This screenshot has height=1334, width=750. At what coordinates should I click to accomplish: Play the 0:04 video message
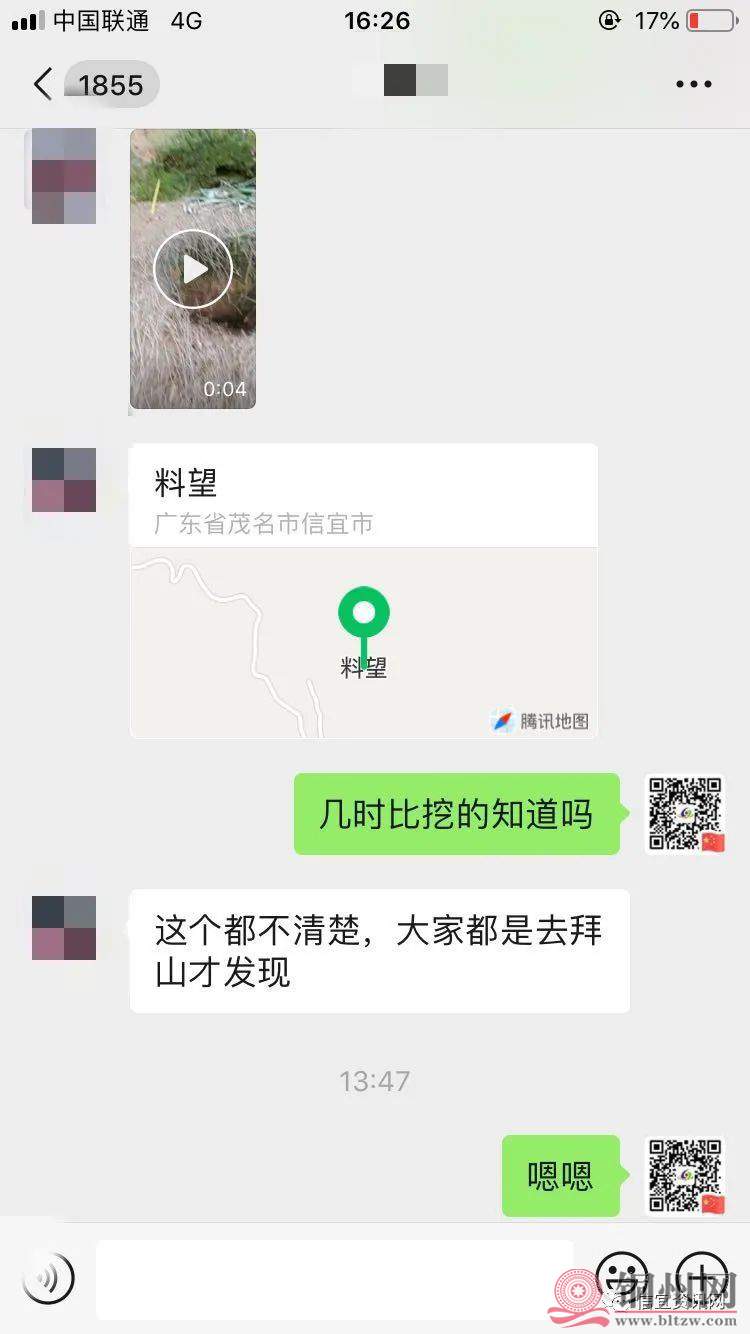[193, 268]
